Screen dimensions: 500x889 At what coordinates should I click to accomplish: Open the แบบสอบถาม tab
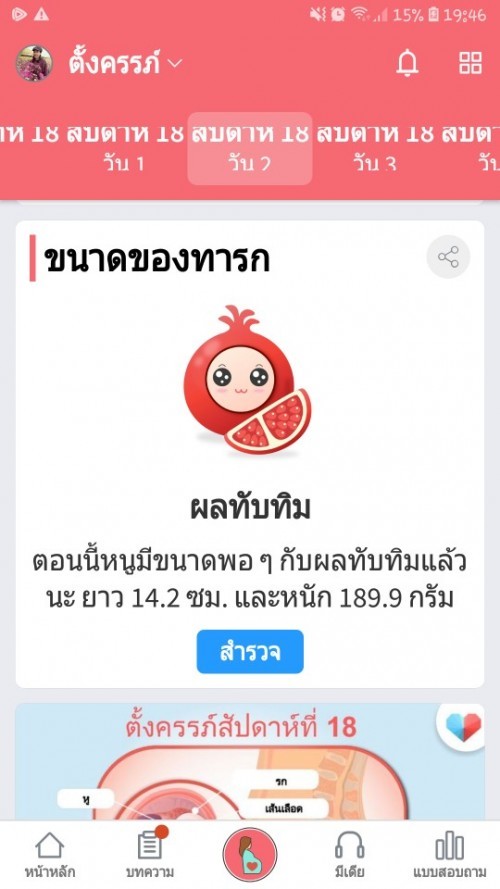[x=450, y=854]
